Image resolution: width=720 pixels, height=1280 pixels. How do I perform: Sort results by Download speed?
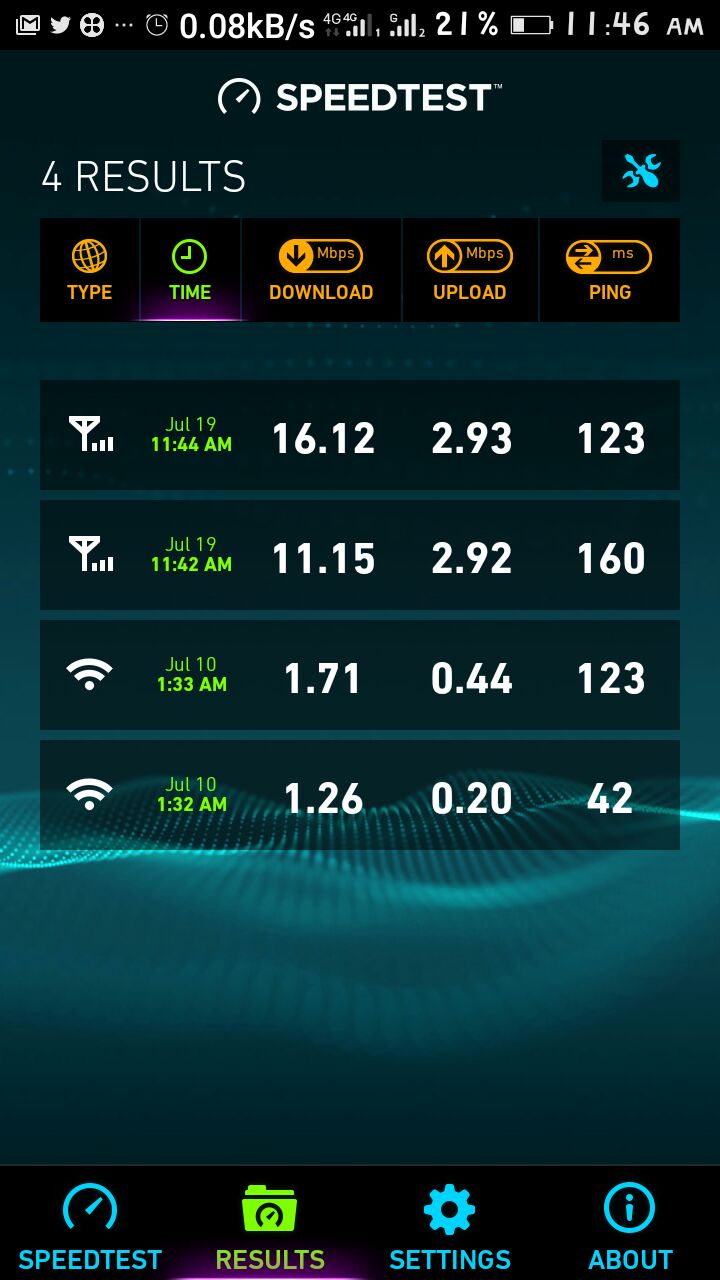[x=321, y=271]
